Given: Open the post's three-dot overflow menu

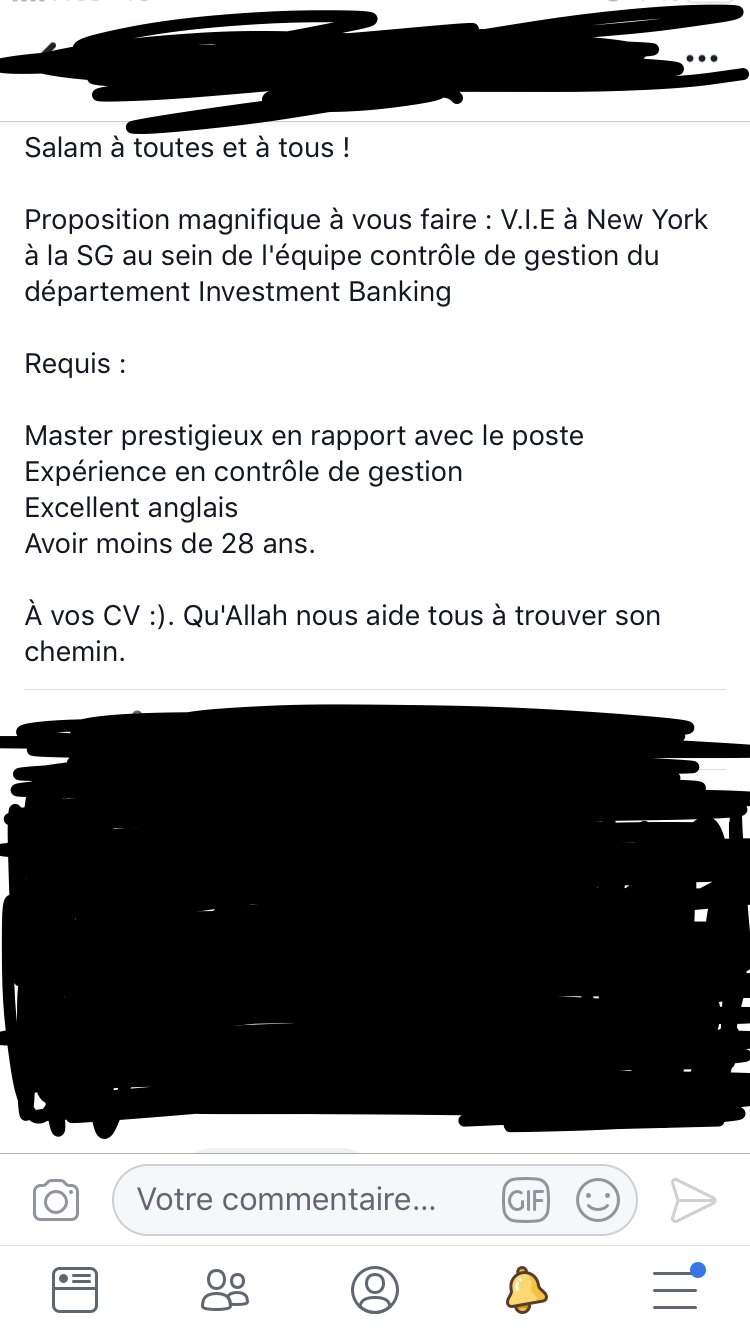Looking at the screenshot, I should (x=702, y=58).
